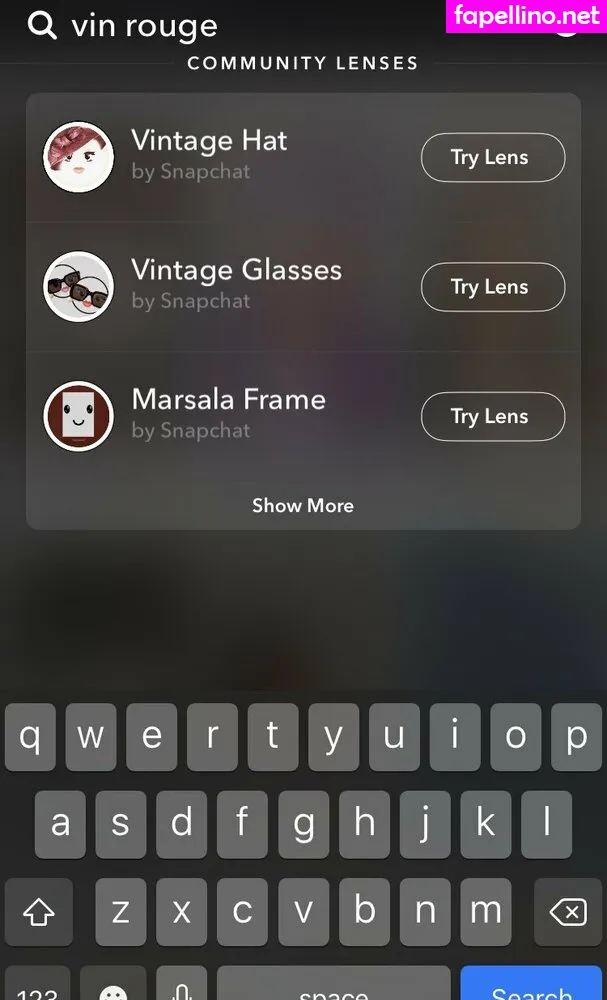Viewport: 607px width, 1000px height.
Task: Open the Marsala Frame lens result
Action: point(228,414)
